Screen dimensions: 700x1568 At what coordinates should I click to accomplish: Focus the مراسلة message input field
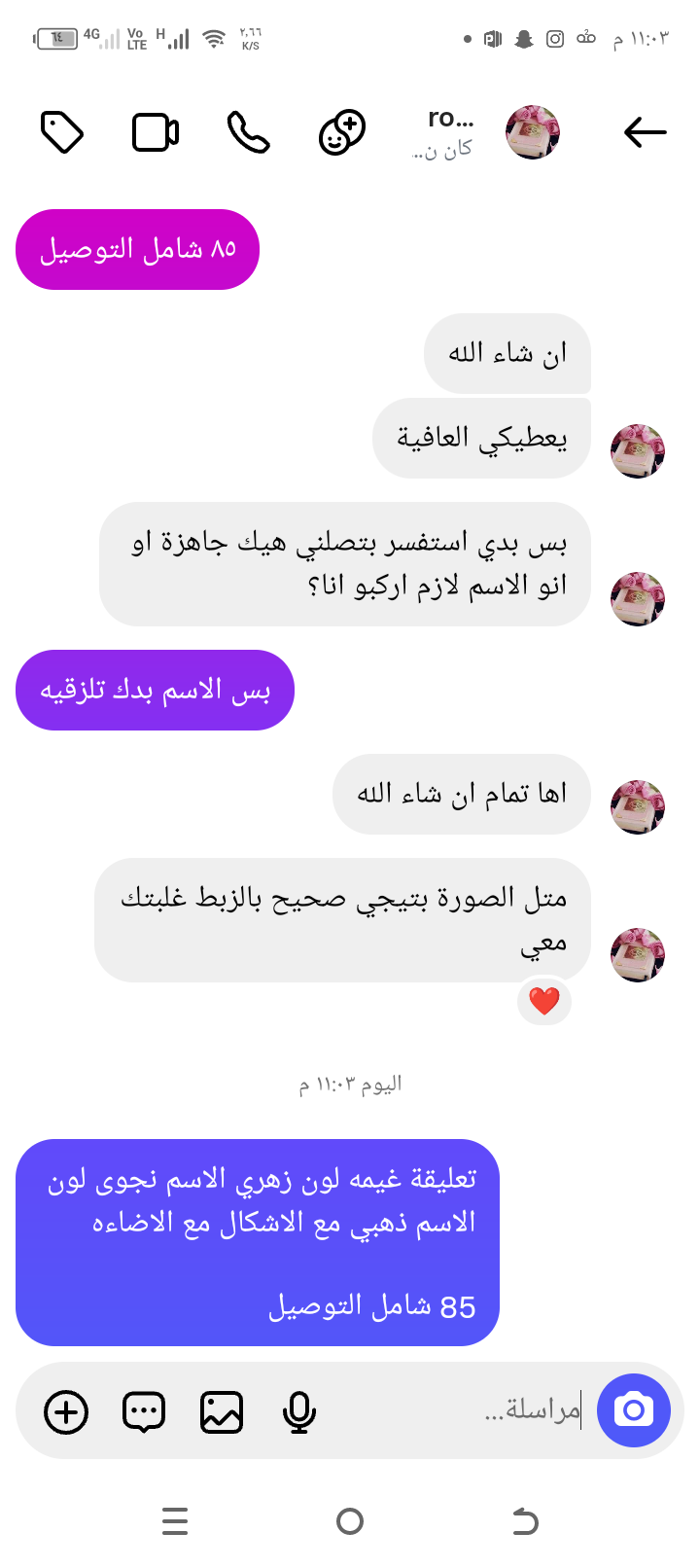coord(486,1409)
